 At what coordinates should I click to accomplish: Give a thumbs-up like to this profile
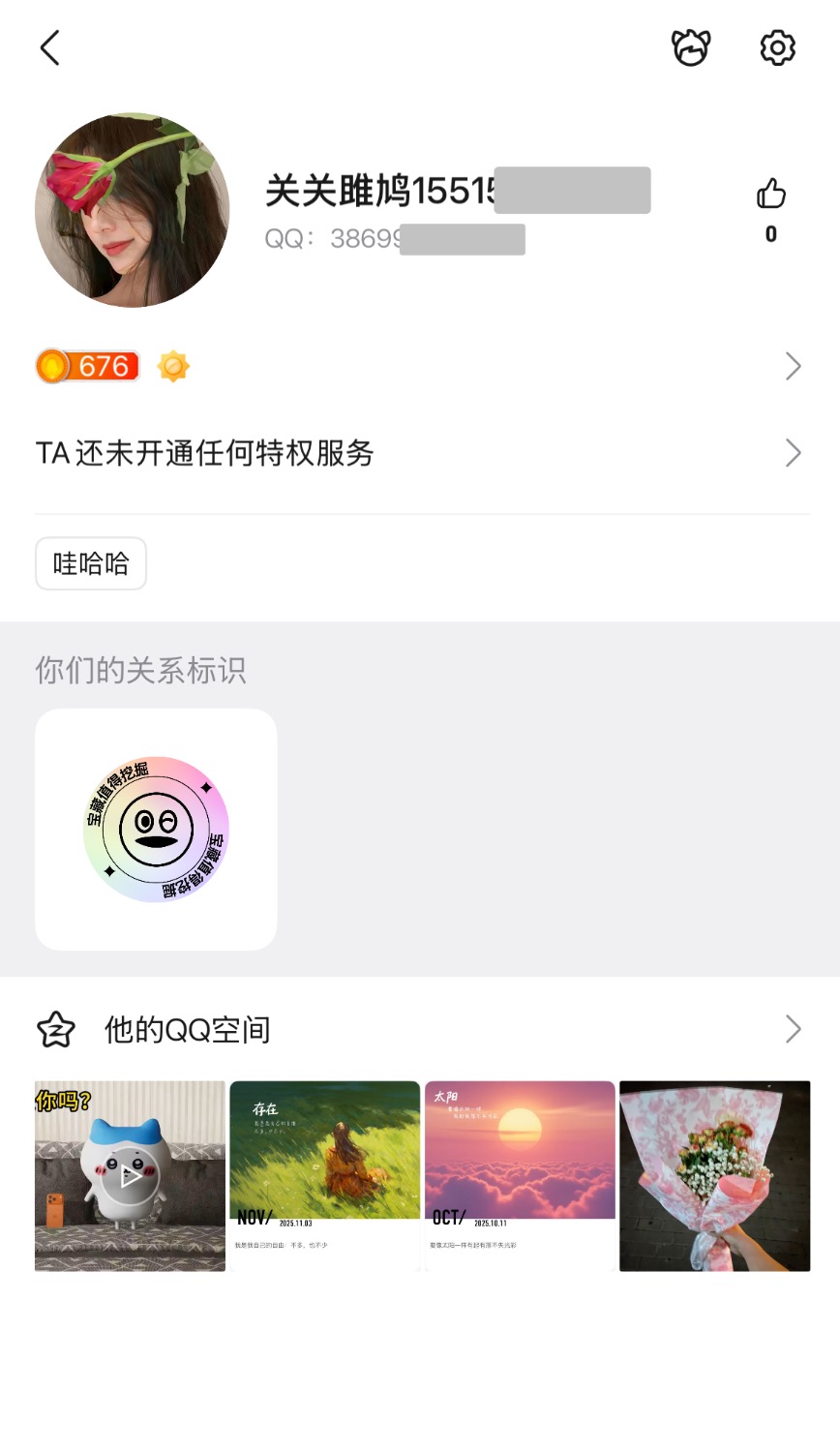point(771,195)
